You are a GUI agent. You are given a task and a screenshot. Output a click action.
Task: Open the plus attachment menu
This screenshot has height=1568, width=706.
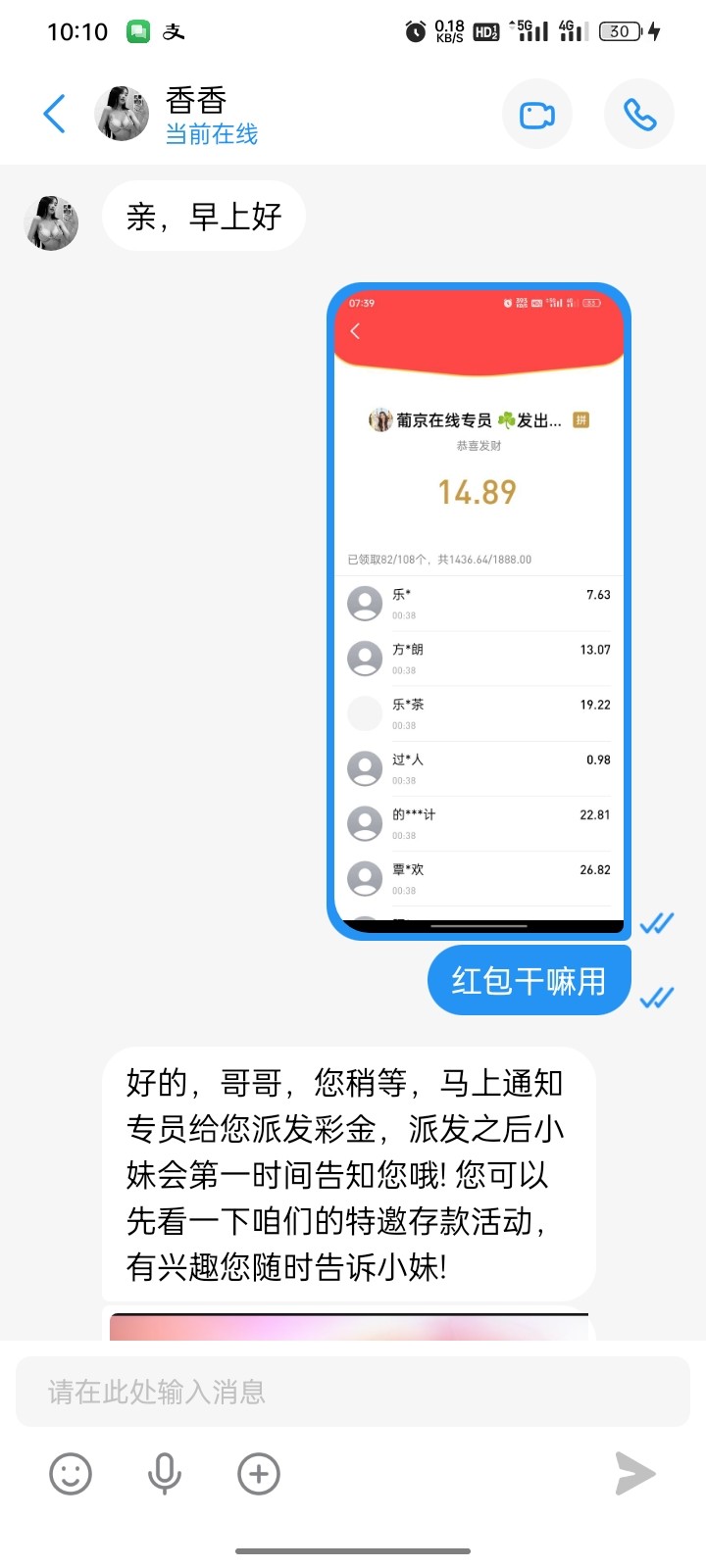point(259,1474)
